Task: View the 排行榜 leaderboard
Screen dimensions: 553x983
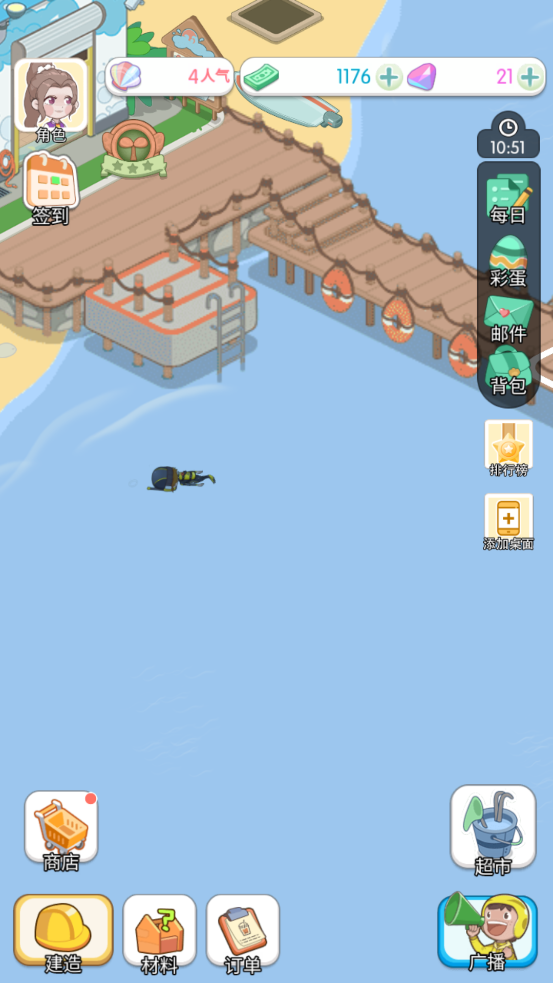Action: [508, 448]
